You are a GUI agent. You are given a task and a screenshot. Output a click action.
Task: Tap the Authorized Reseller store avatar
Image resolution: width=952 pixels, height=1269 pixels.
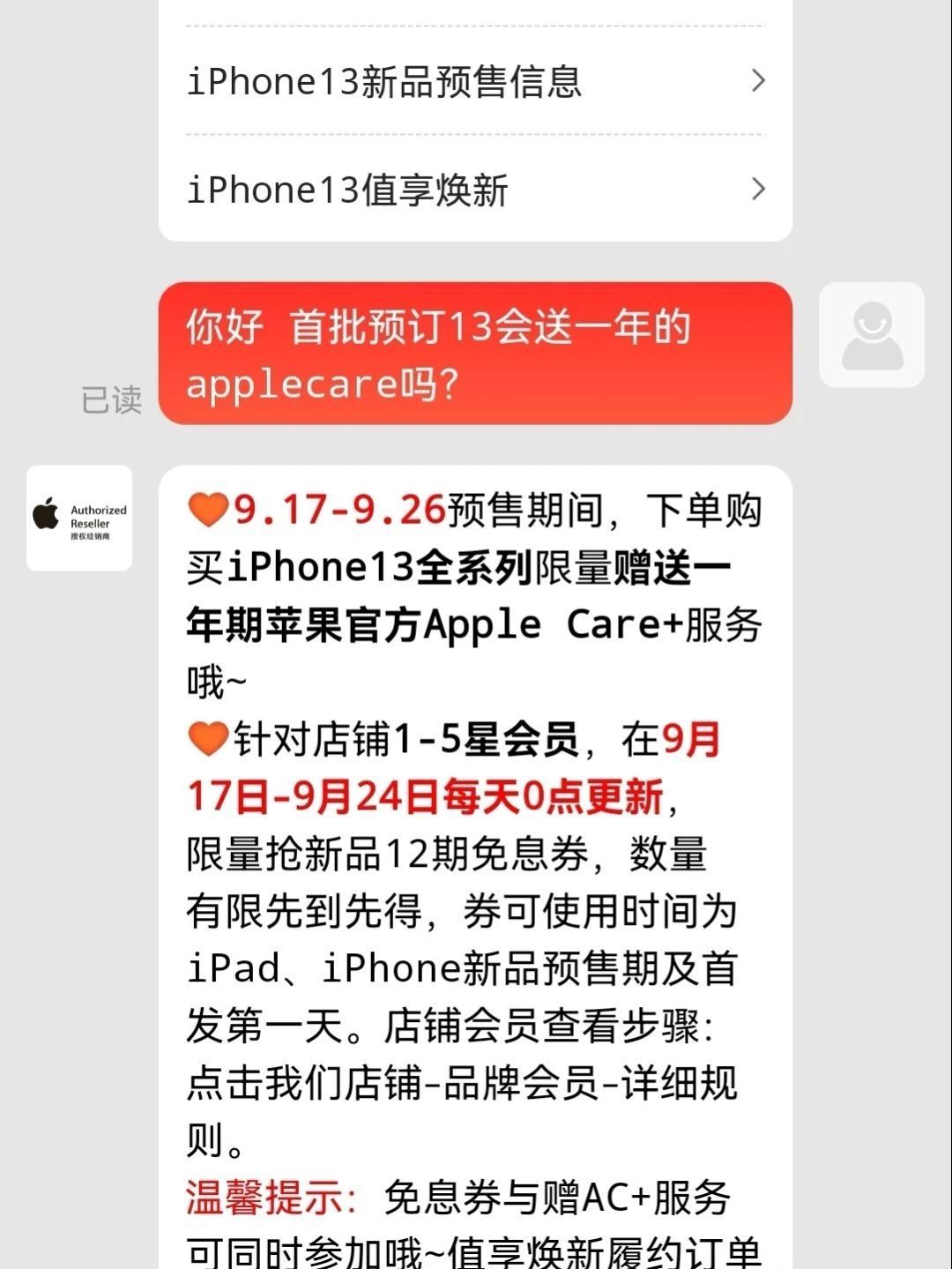79,518
